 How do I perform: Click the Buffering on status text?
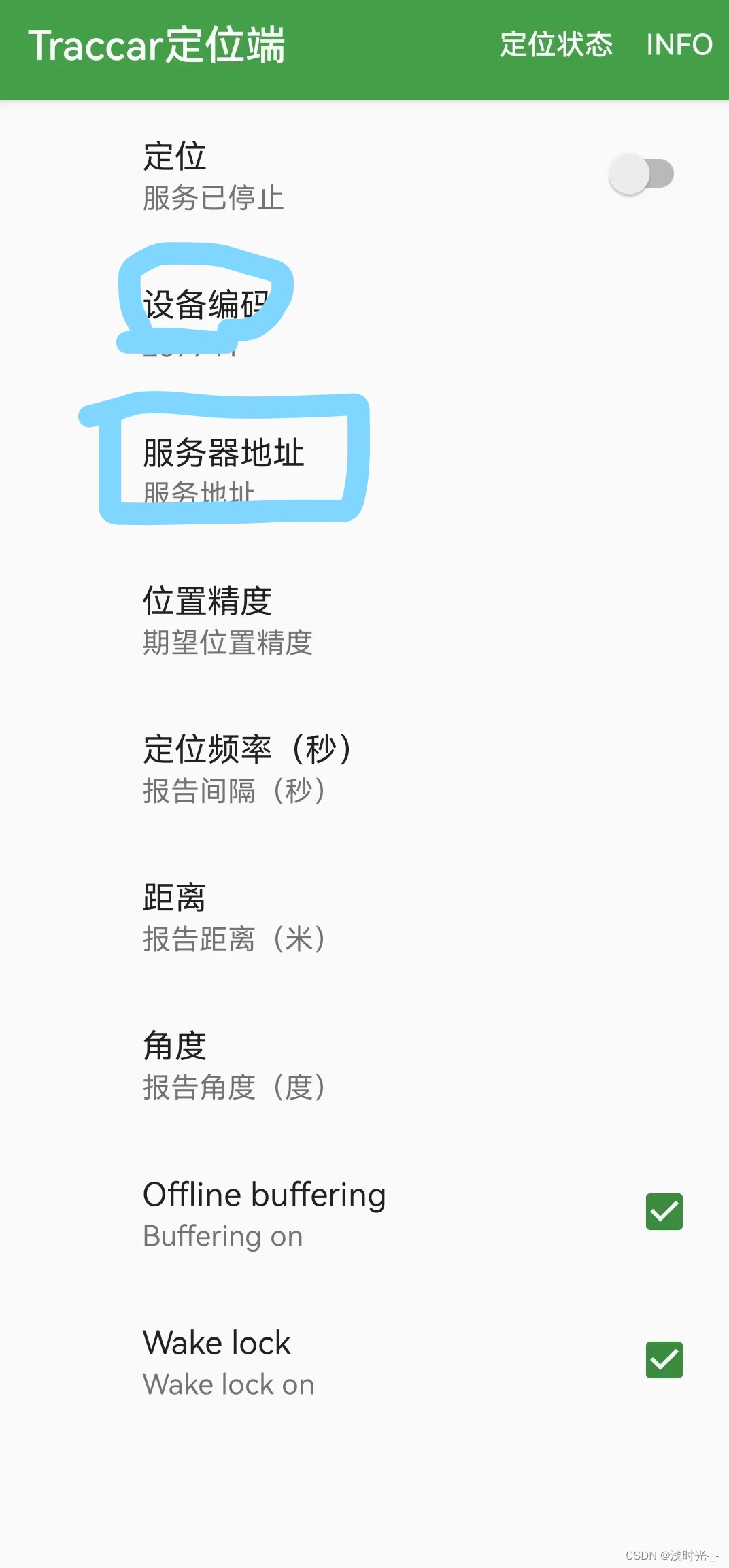222,1236
